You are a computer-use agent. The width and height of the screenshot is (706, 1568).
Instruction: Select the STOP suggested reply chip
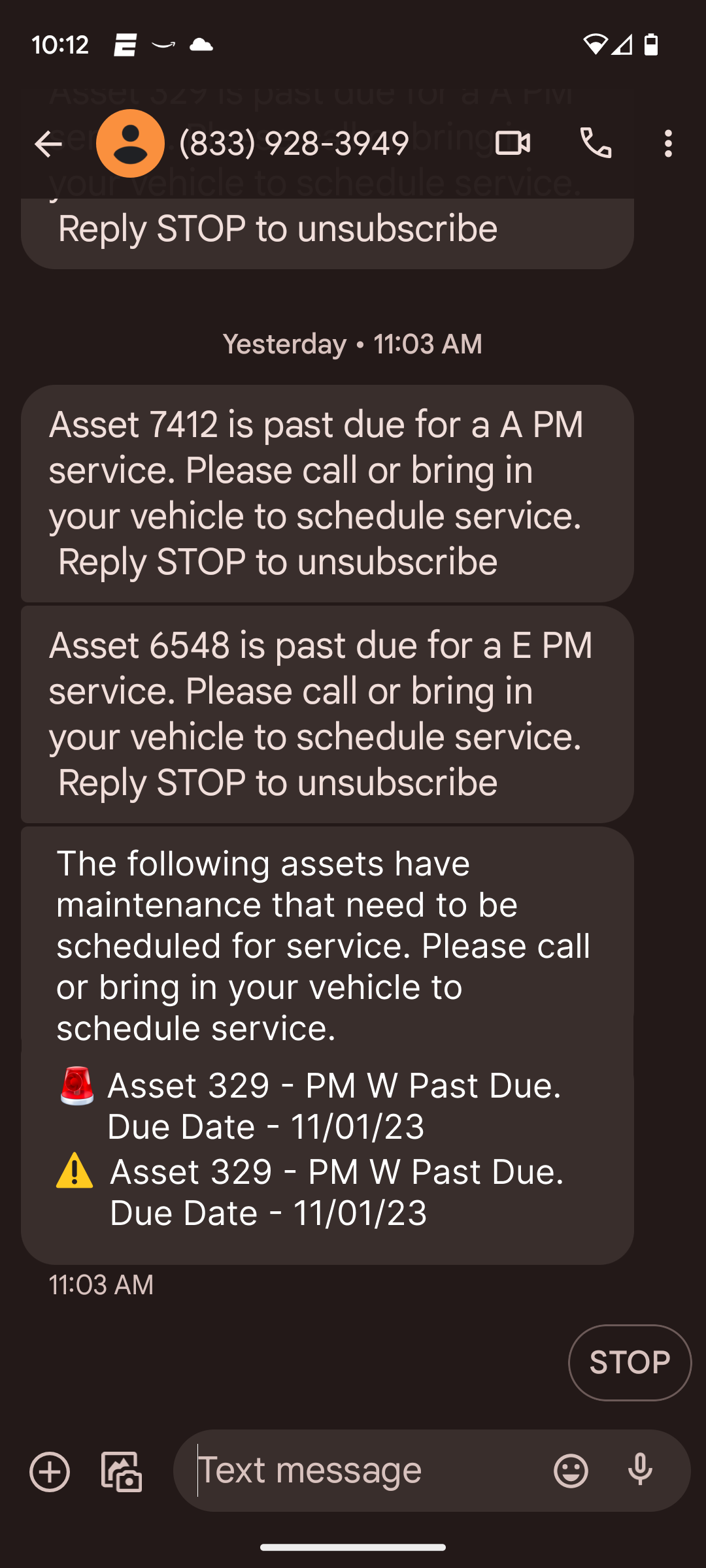click(x=630, y=1362)
